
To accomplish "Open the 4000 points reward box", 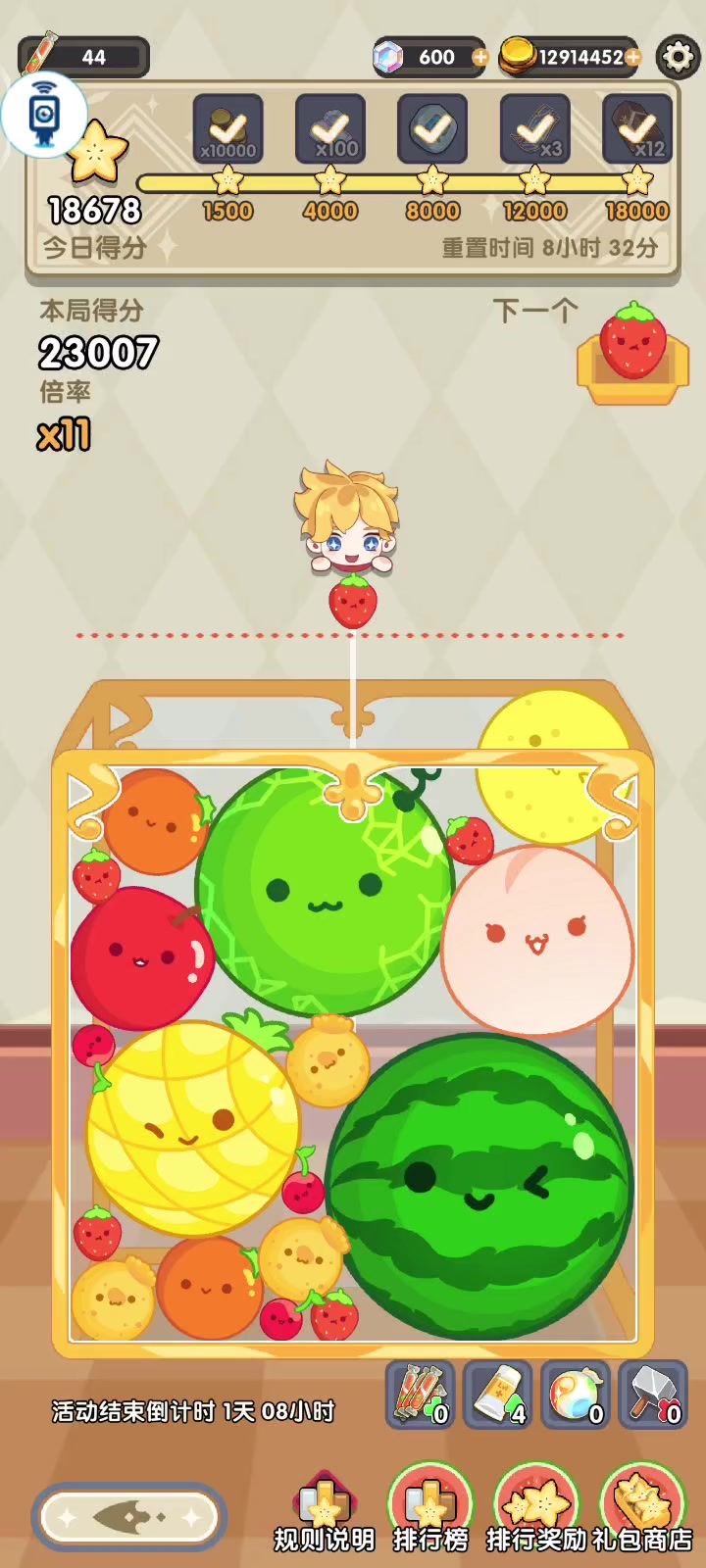I will point(330,129).
